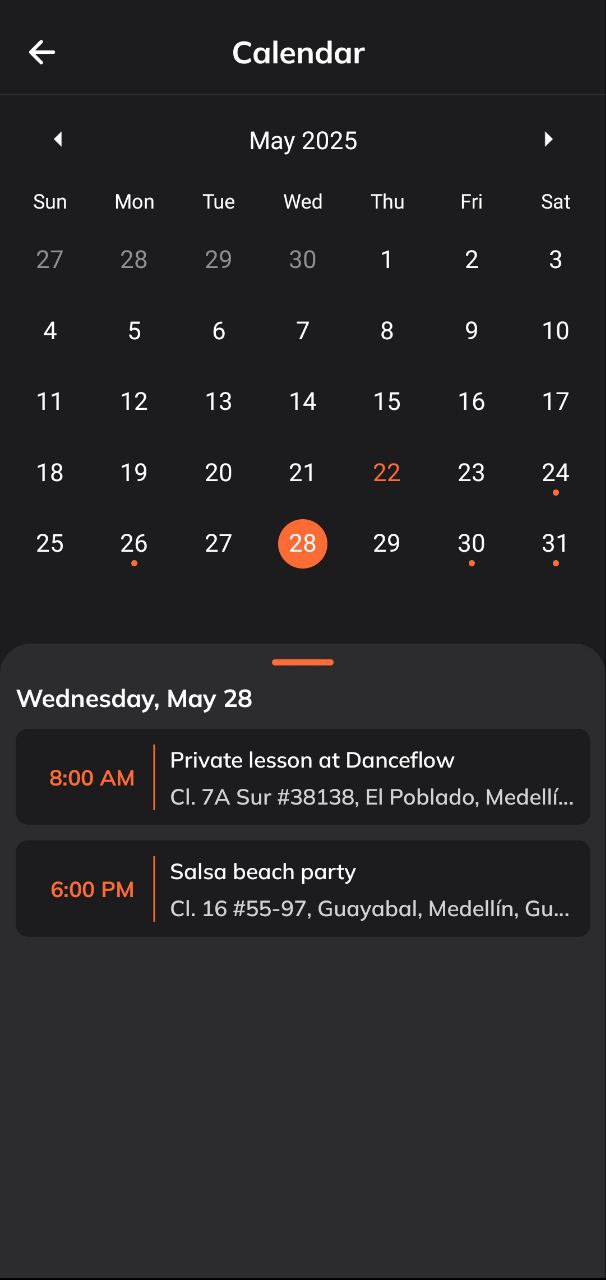Select today's date, May 22
This screenshot has height=1280, width=606.
[387, 472]
